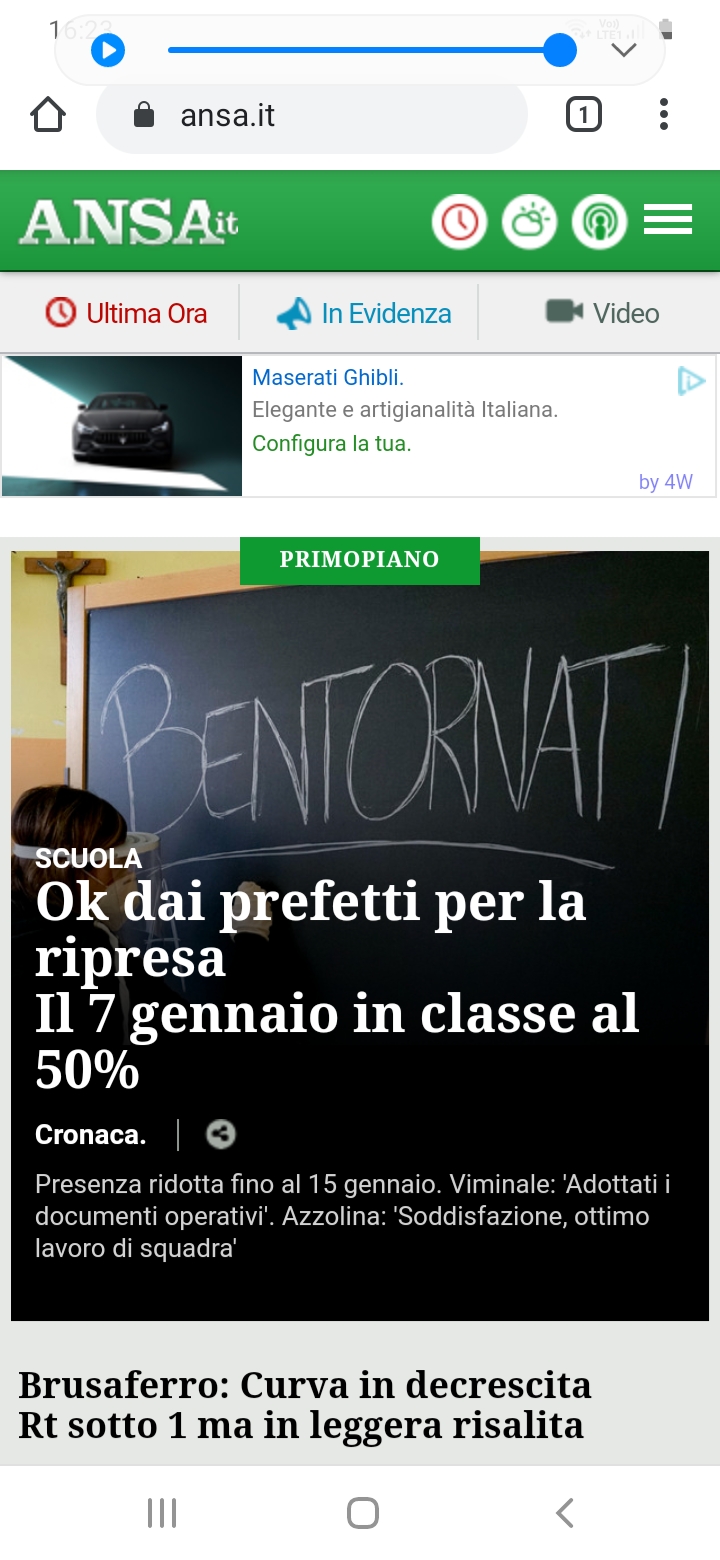Open the Cronaca section link
Viewport: 720px width, 1560px height.
point(91,1135)
